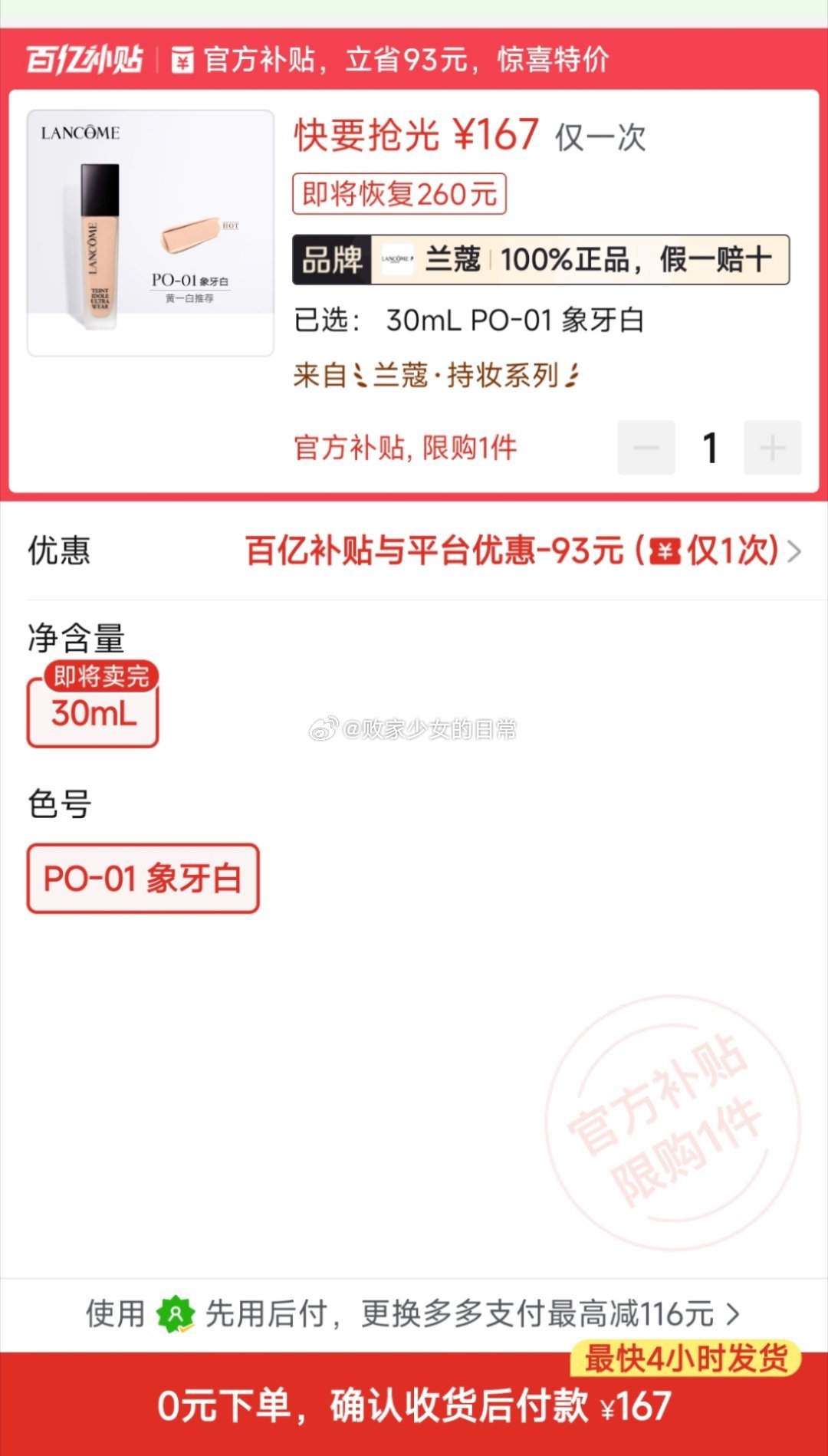Screen dimensions: 828x1456
Task: View 百亿补贴与平台优惠 discount details
Action: [521, 551]
